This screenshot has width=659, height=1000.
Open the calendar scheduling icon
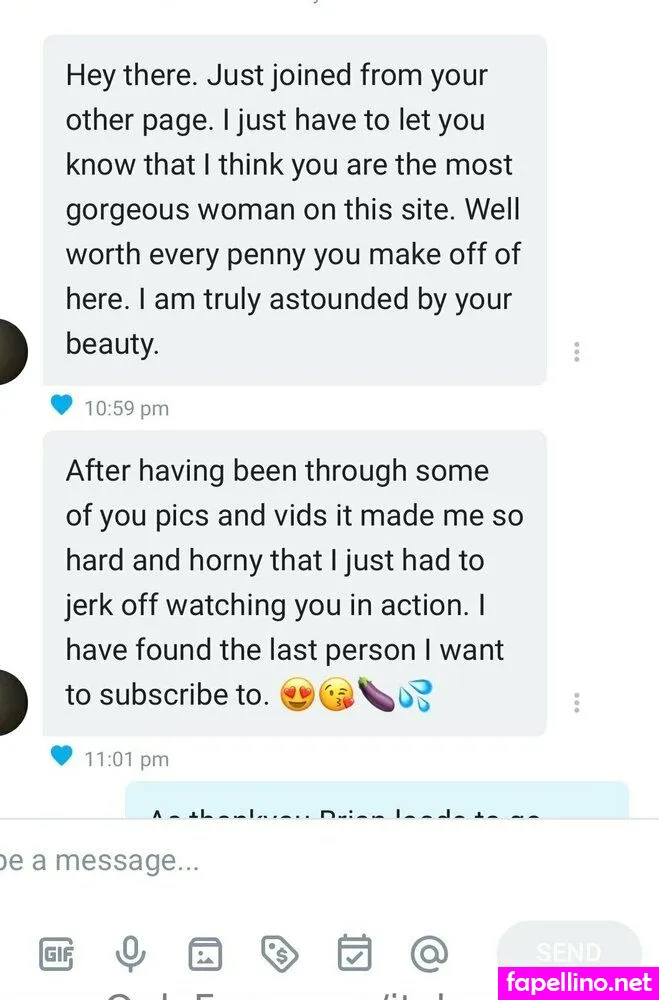click(354, 954)
